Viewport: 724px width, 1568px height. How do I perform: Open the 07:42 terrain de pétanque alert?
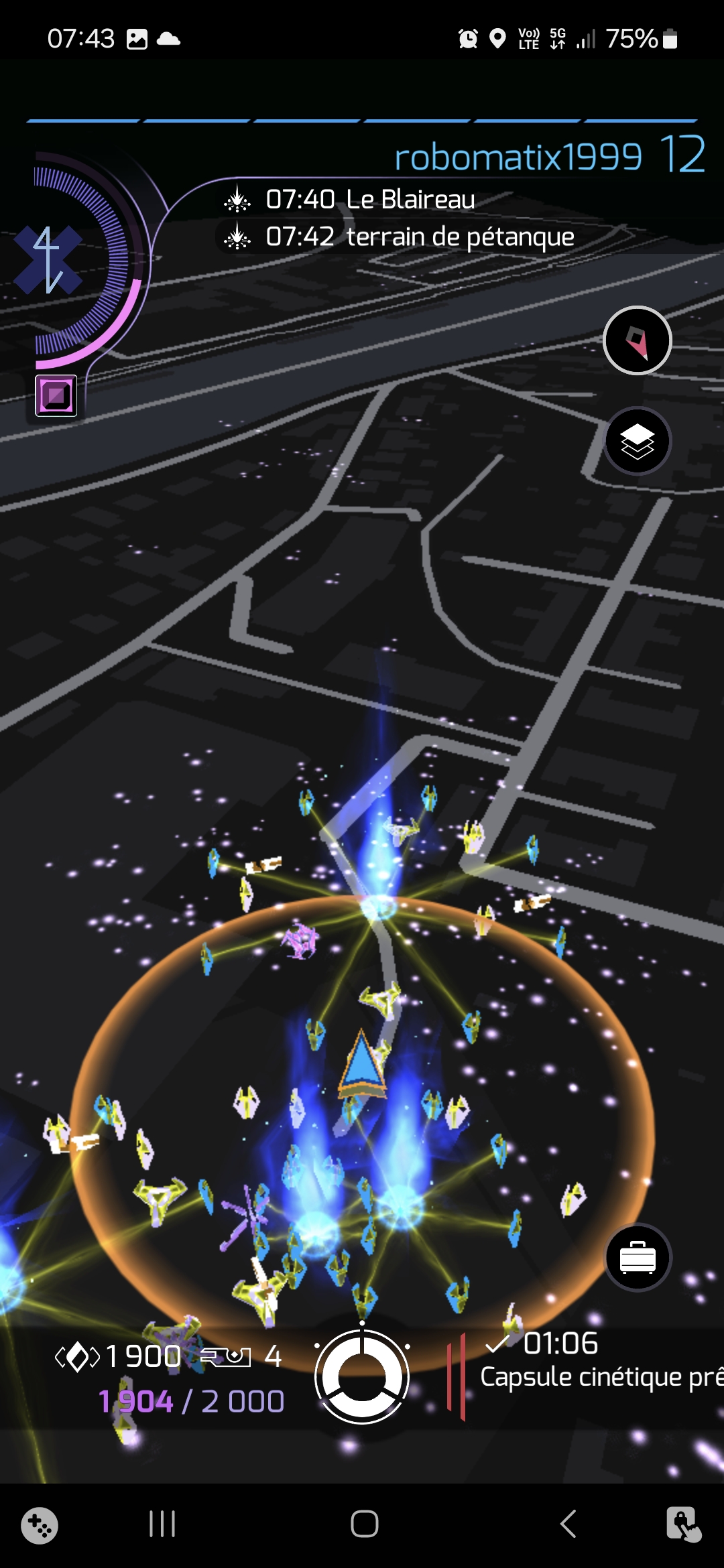(x=419, y=237)
